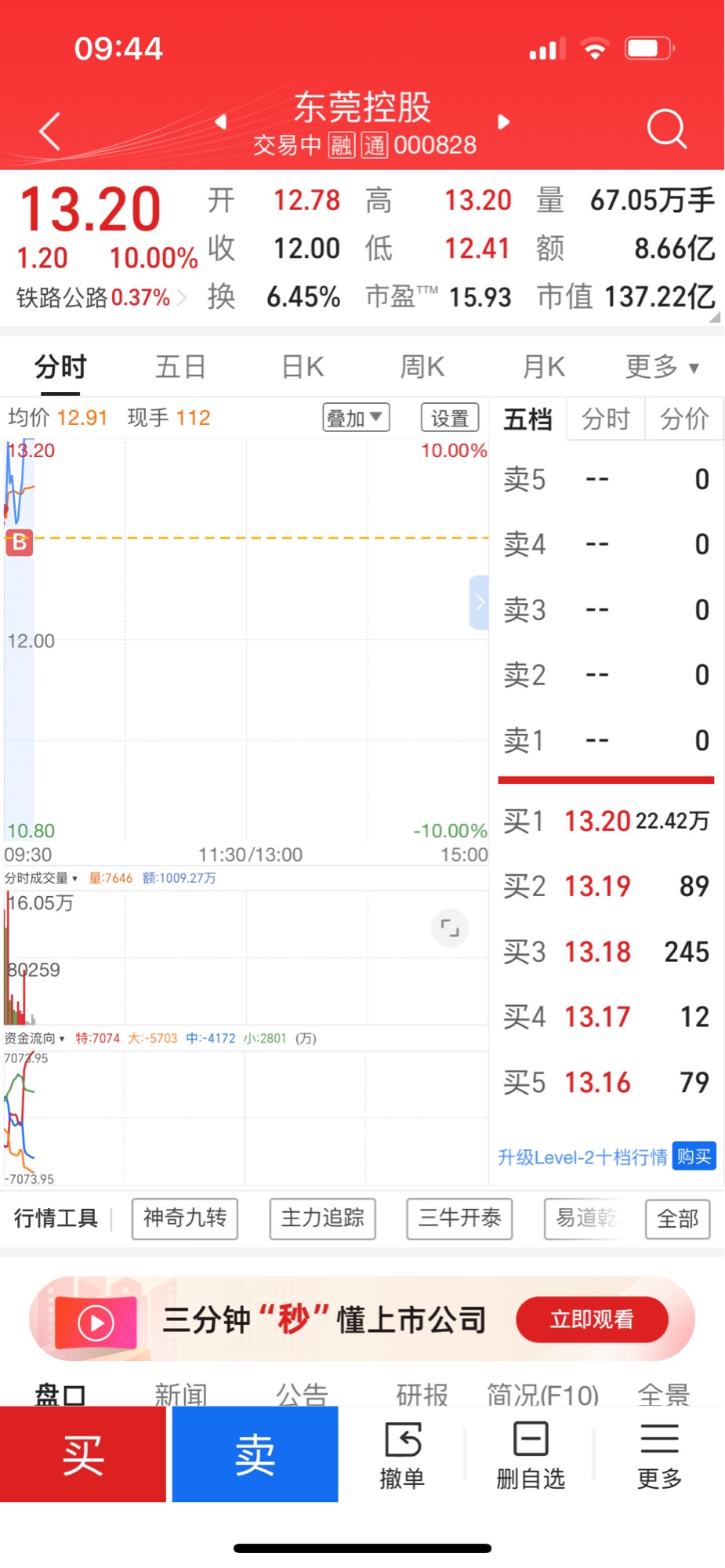
Task: Expand the chart to fullscreen
Action: (450, 928)
